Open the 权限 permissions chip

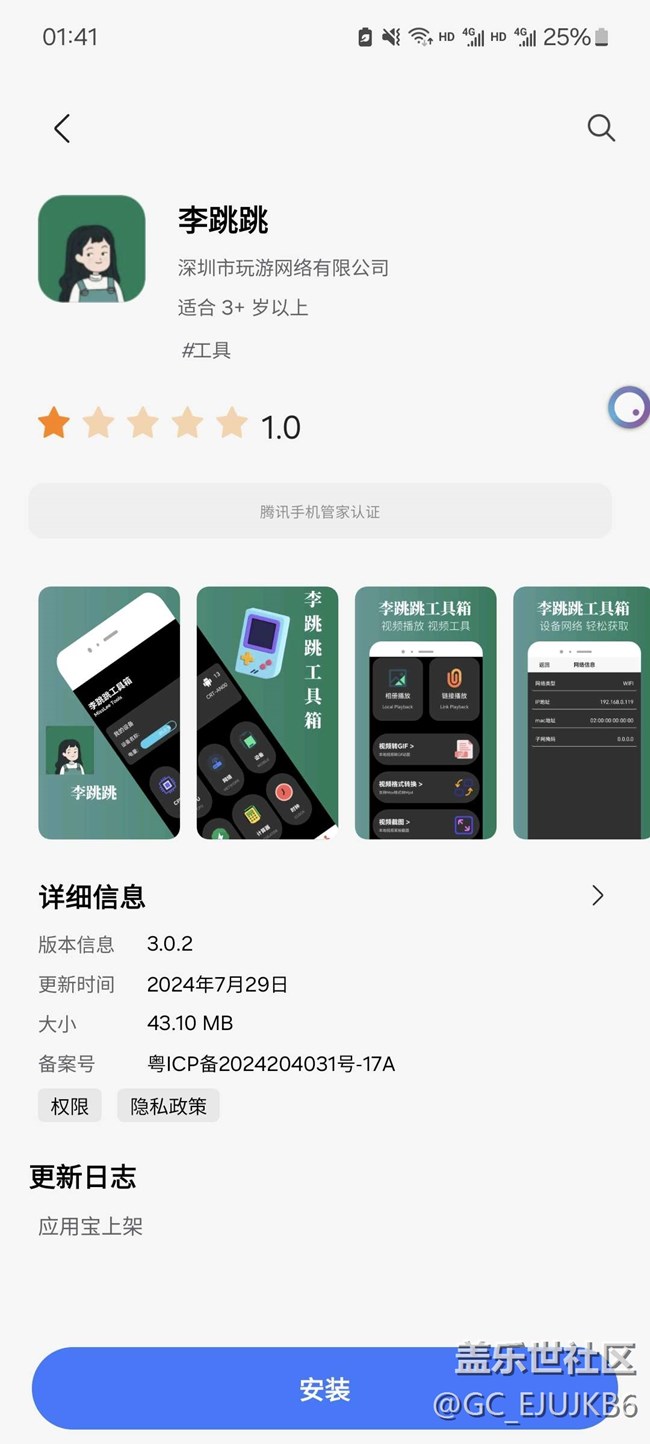coord(70,1106)
